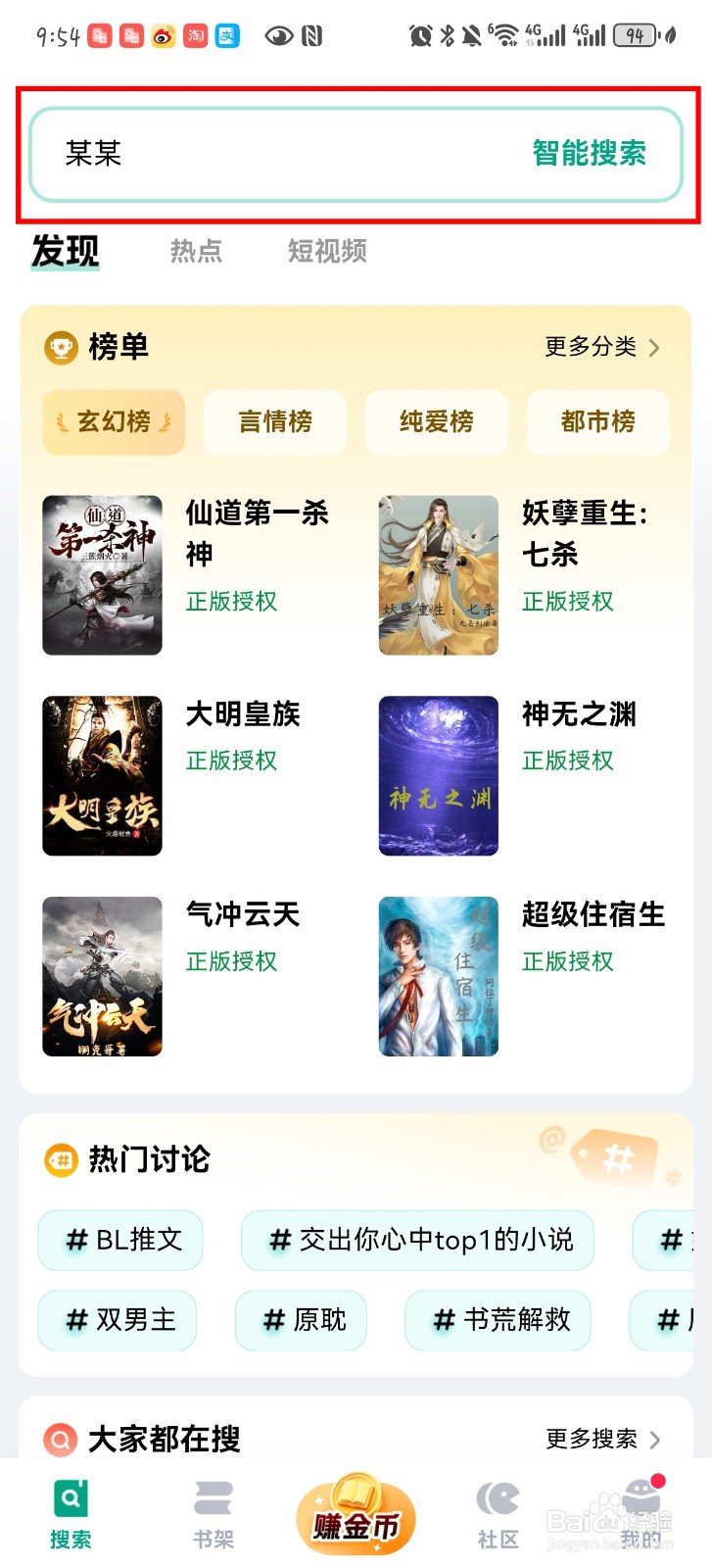Switch to the 热点 tab
712x1568 pixels.
point(195,252)
